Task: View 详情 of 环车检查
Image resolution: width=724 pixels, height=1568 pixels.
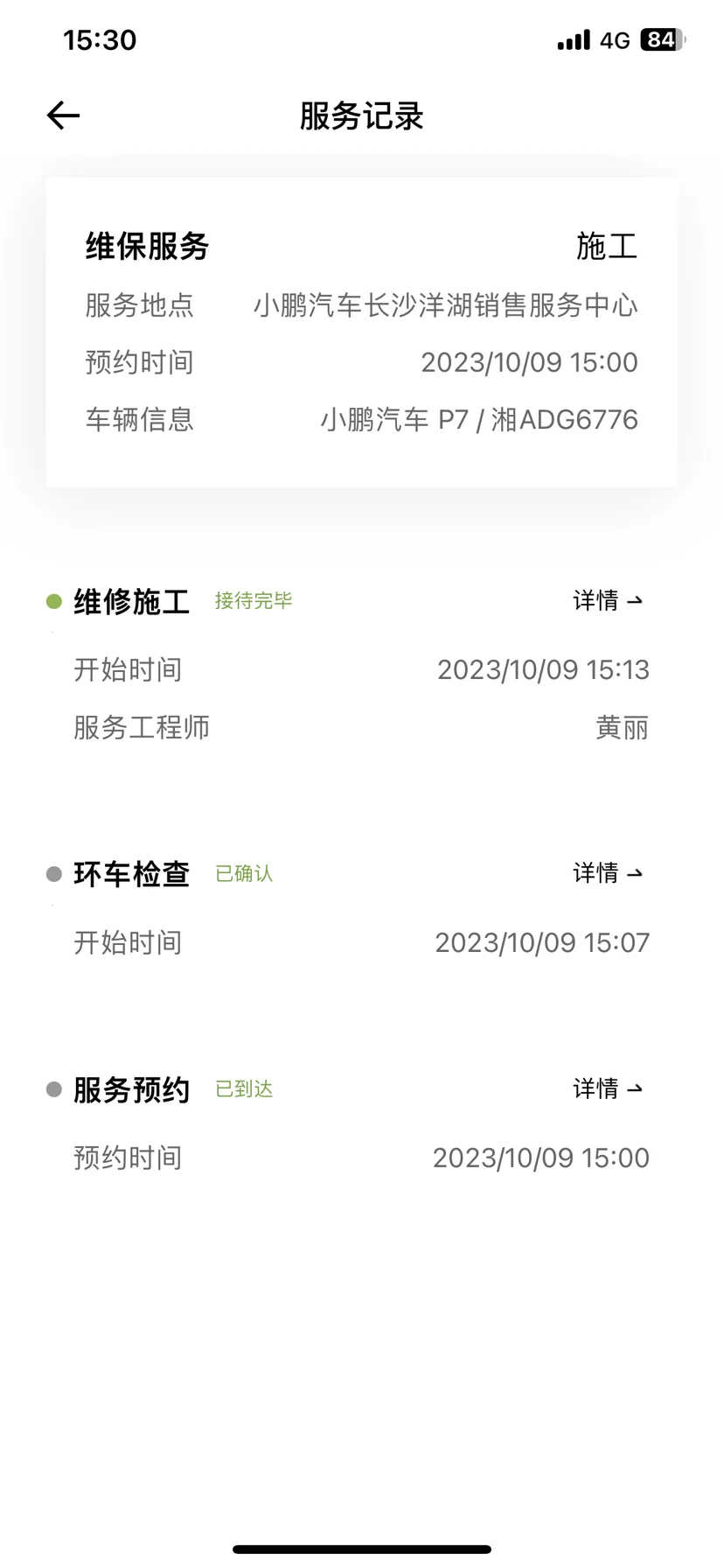Action: coord(608,872)
